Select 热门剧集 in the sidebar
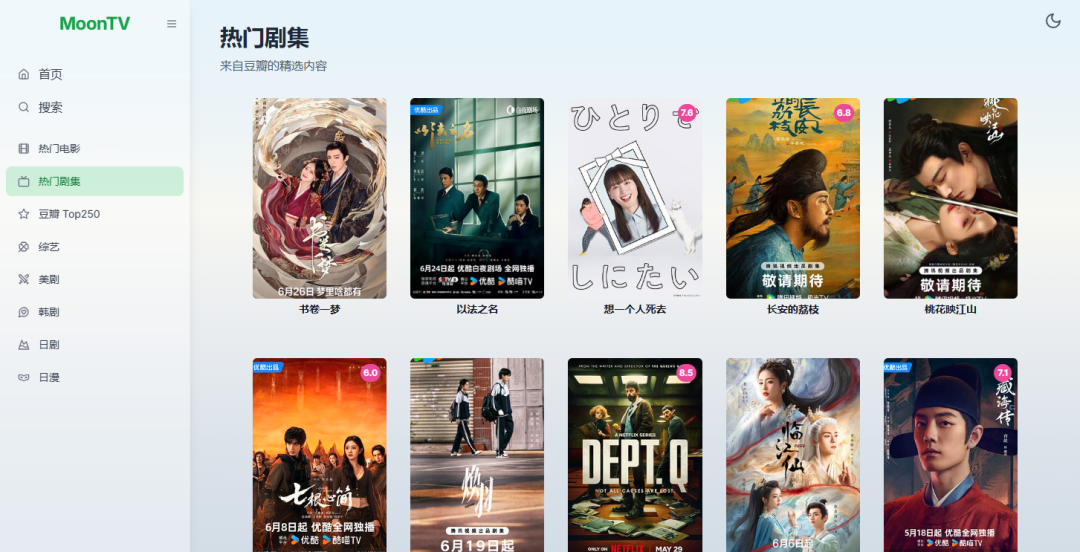 94,181
